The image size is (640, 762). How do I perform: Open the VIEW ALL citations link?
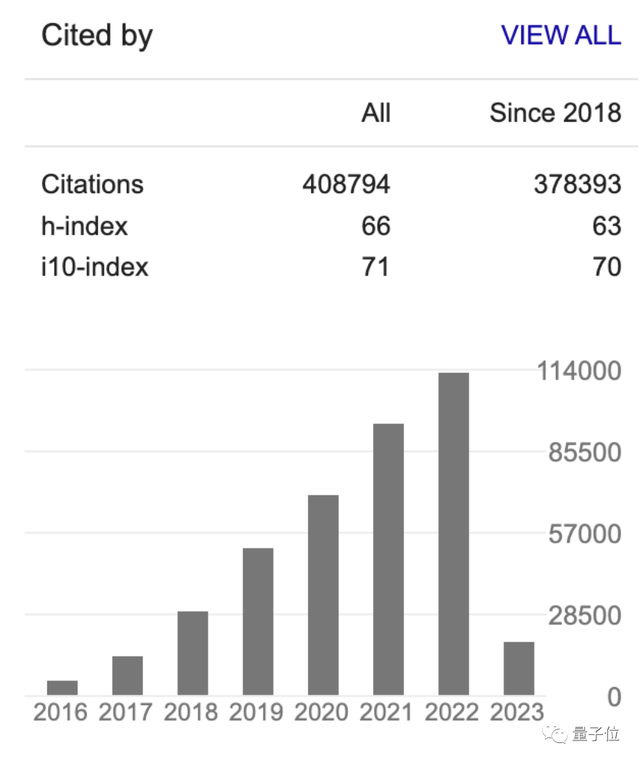click(x=560, y=36)
